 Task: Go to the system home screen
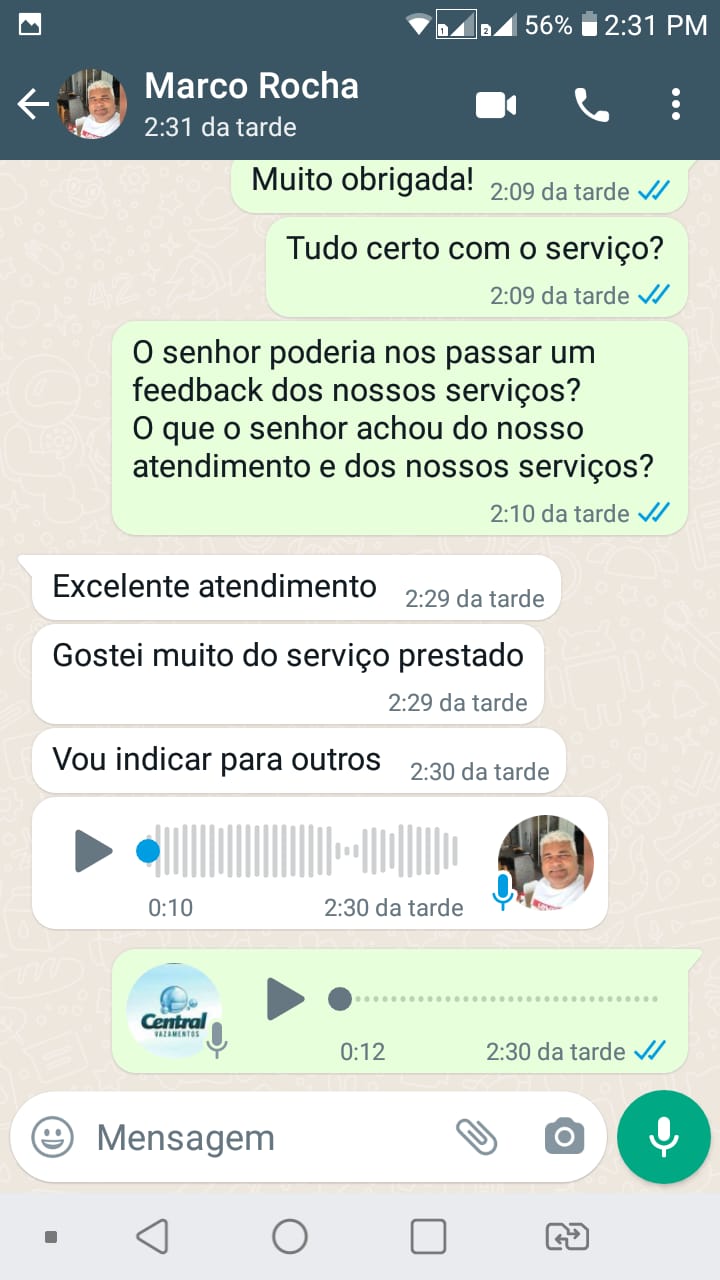click(290, 1237)
